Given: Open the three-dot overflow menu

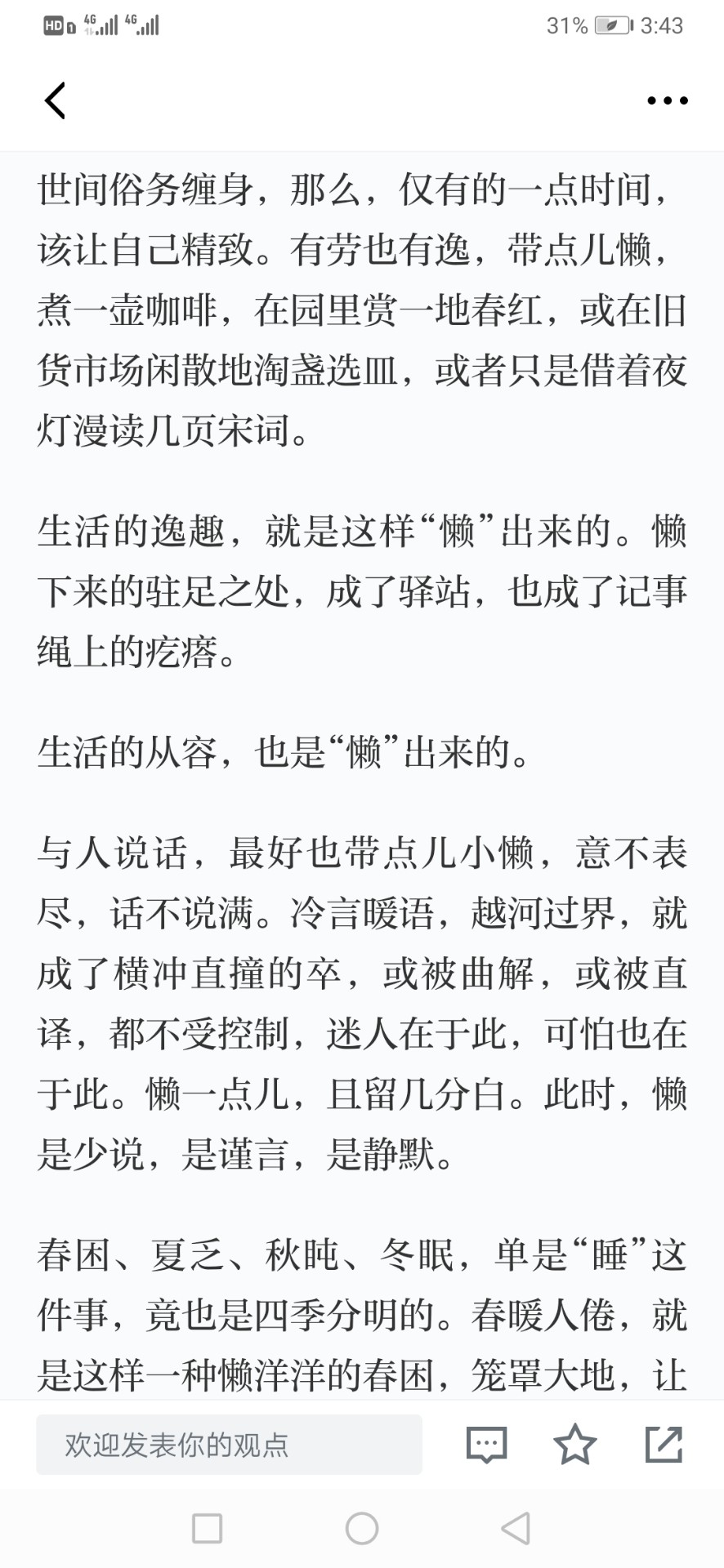Looking at the screenshot, I should (x=668, y=100).
